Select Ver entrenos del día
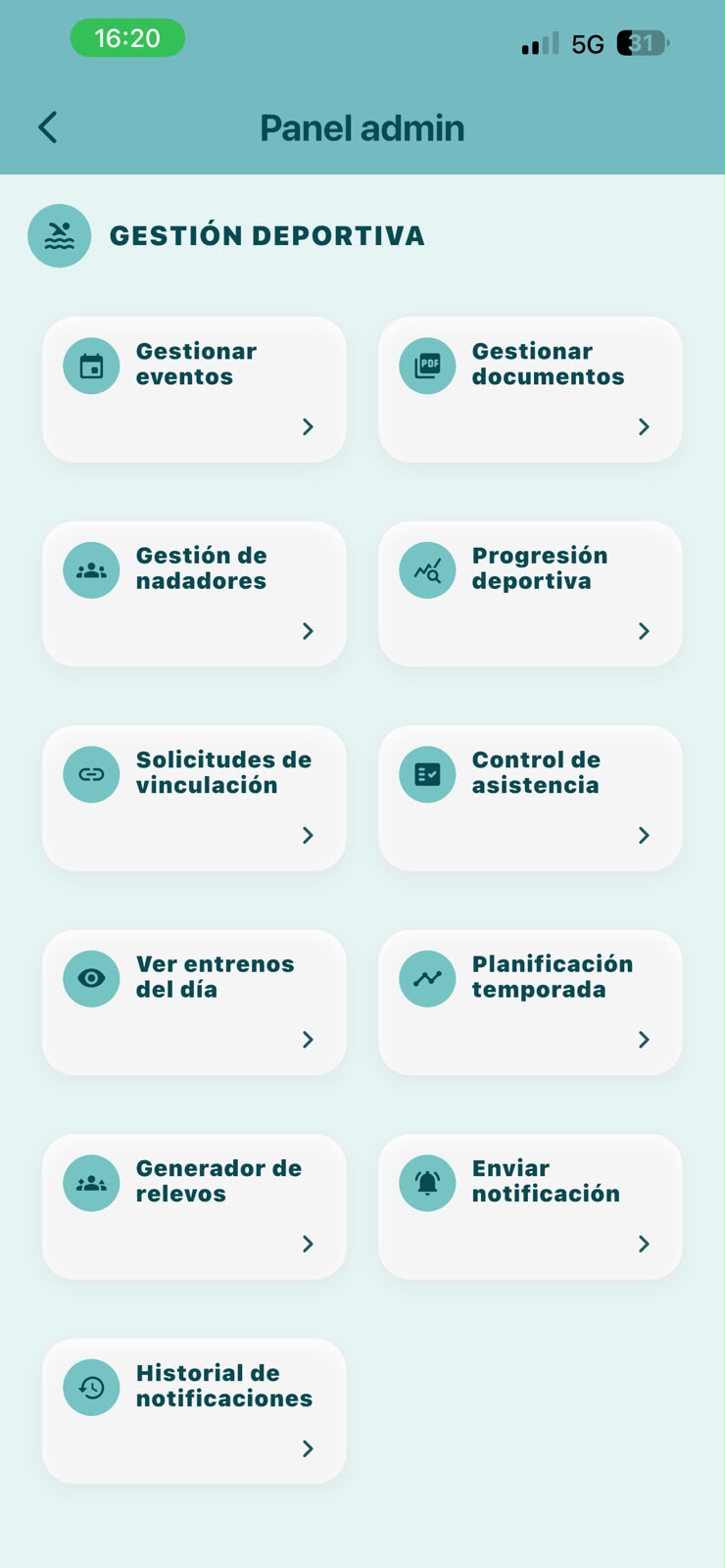725x1568 pixels. [194, 1003]
